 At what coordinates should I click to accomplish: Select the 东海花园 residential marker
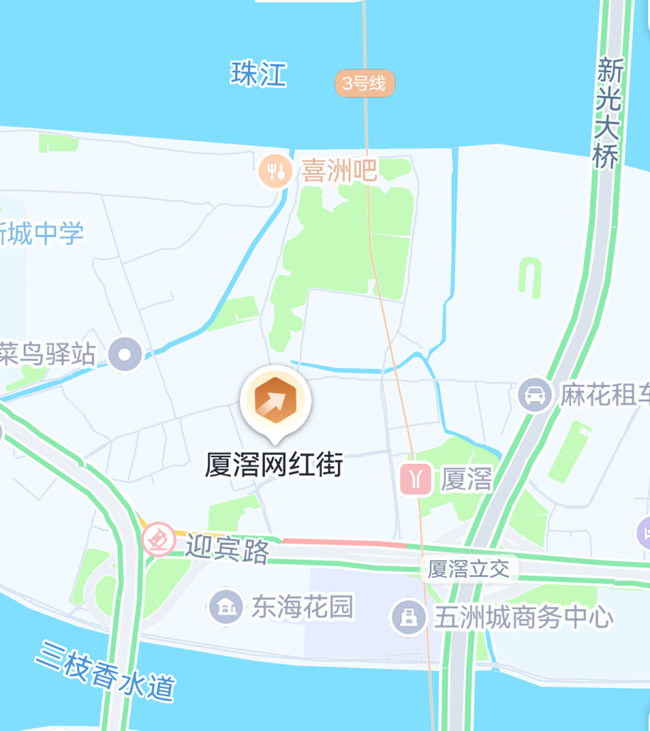(226, 606)
